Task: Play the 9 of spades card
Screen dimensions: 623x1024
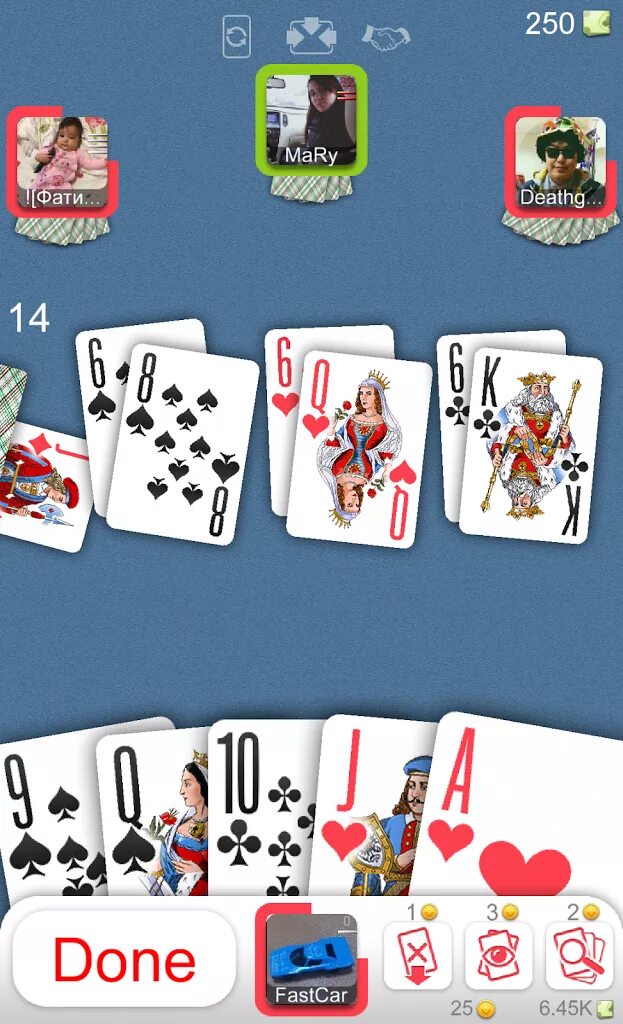Action: [x=45, y=820]
